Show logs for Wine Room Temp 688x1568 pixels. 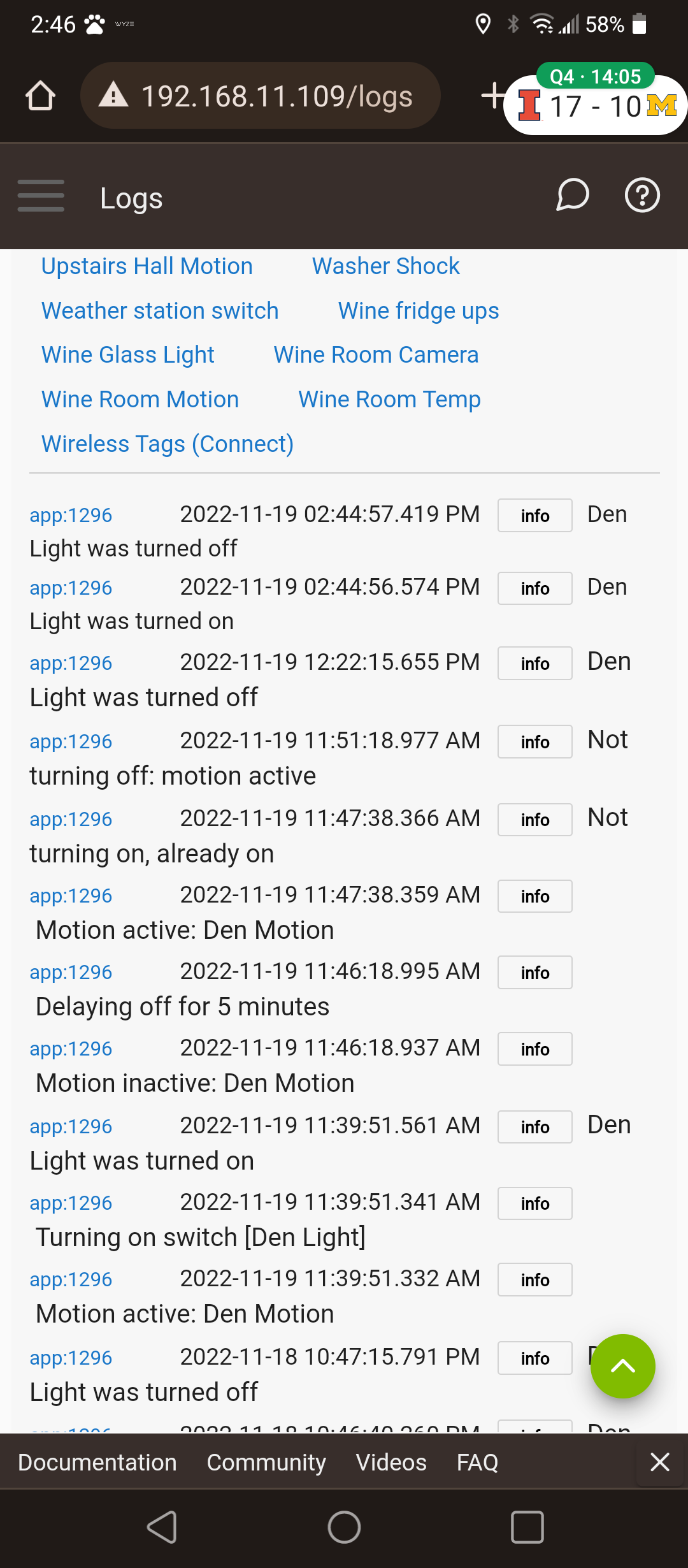(389, 400)
